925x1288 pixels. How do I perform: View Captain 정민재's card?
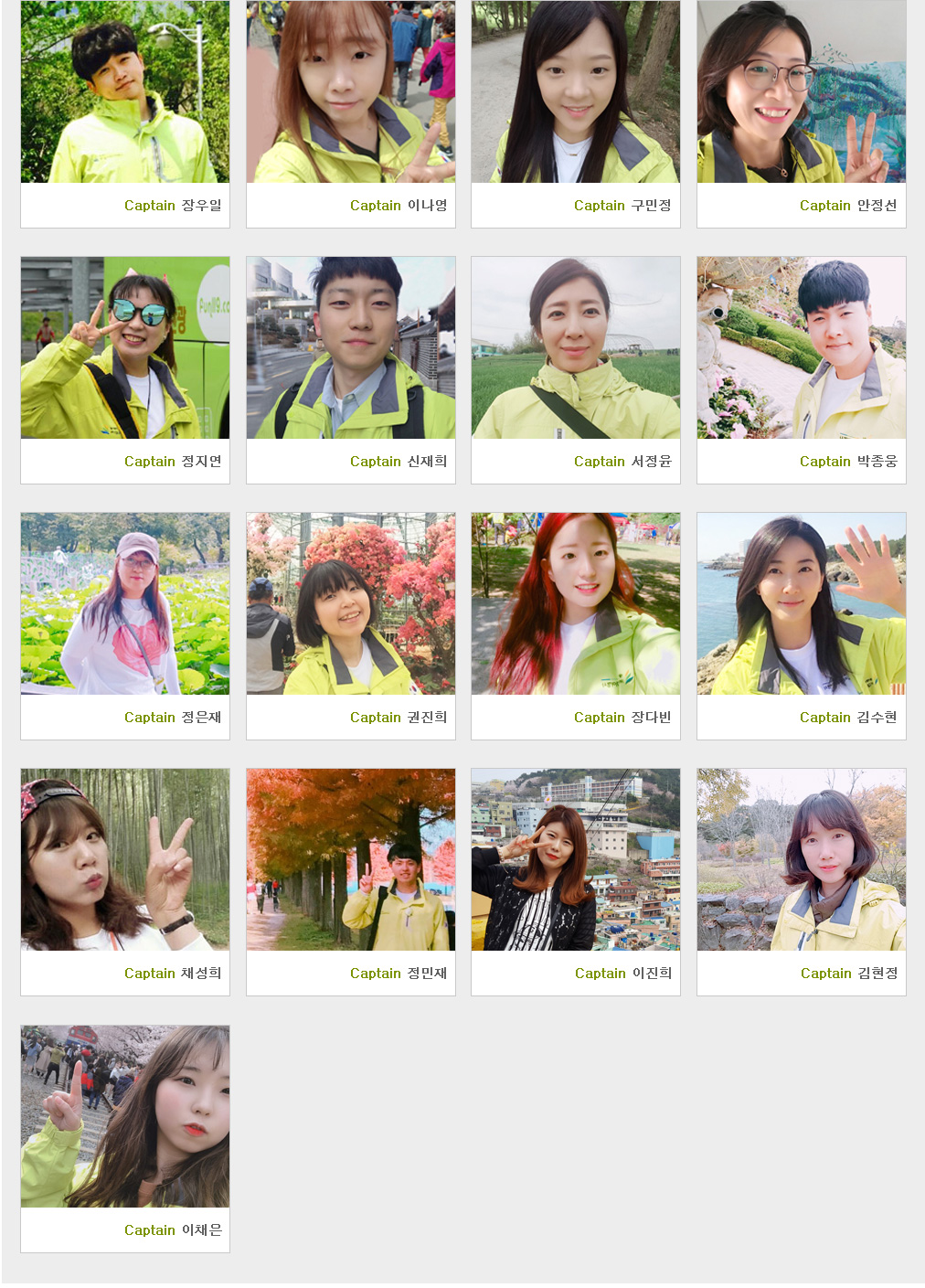pyautogui.click(x=350, y=868)
